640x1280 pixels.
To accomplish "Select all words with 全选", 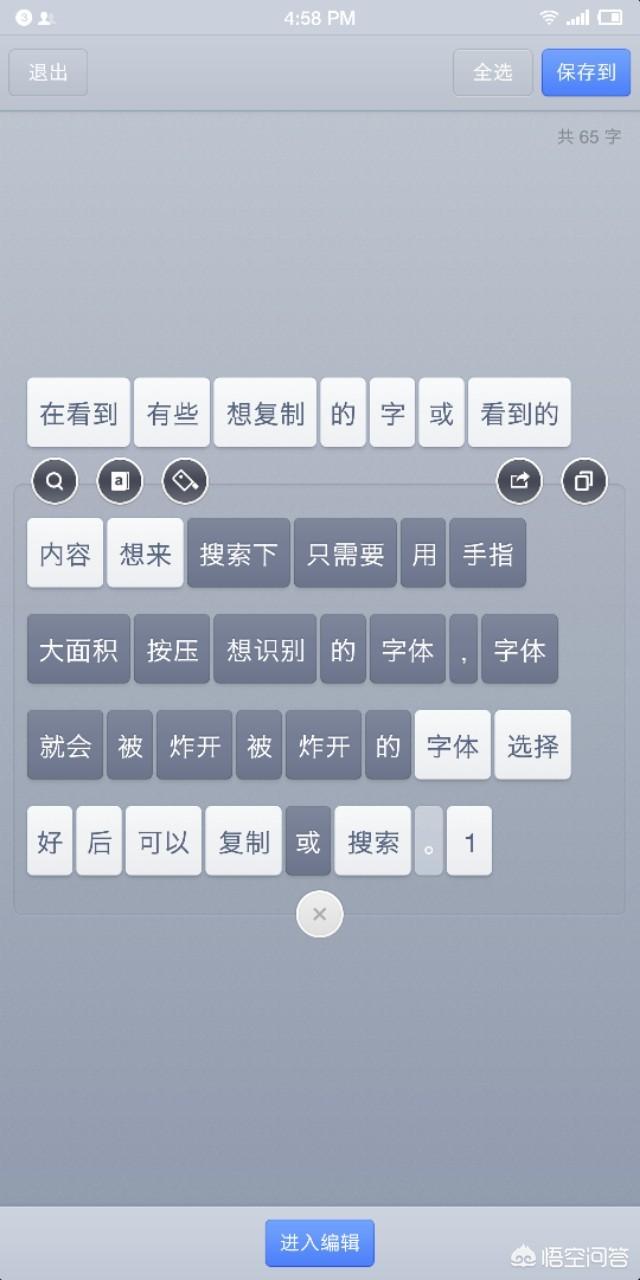I will [492, 73].
